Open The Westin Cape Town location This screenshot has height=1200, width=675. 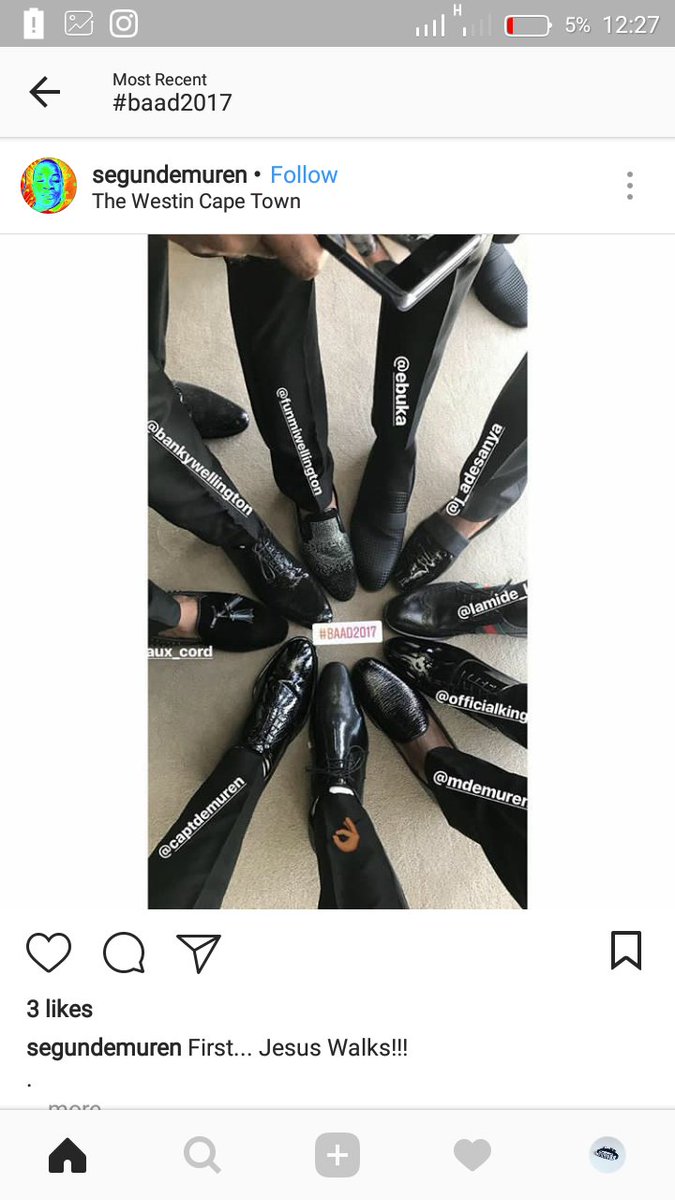(196, 201)
